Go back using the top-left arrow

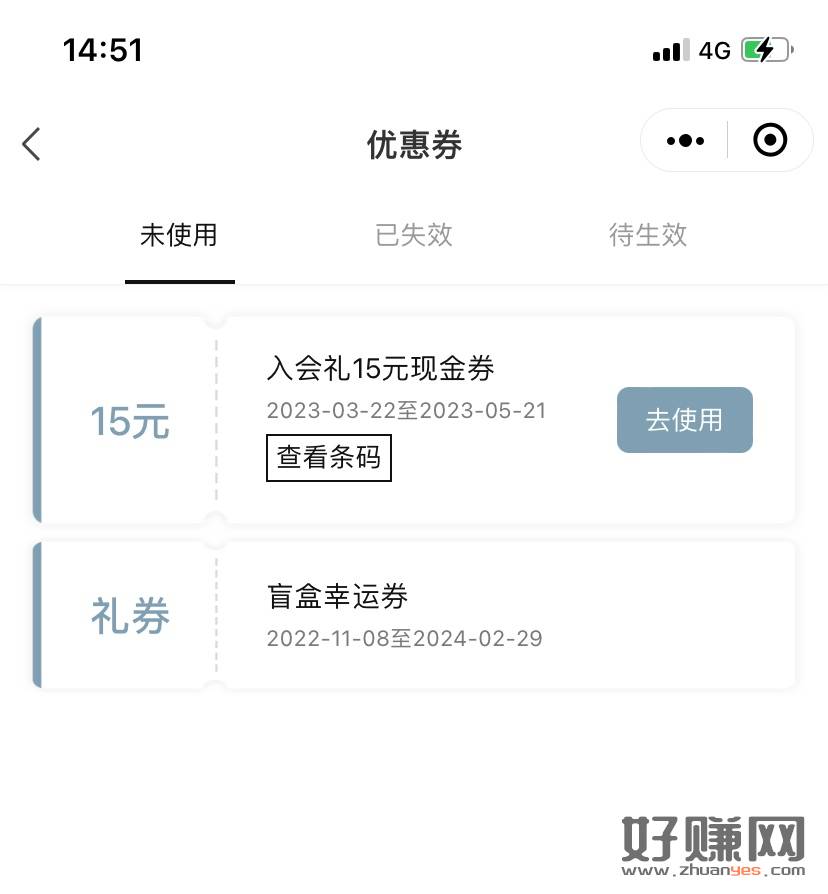click(x=32, y=144)
